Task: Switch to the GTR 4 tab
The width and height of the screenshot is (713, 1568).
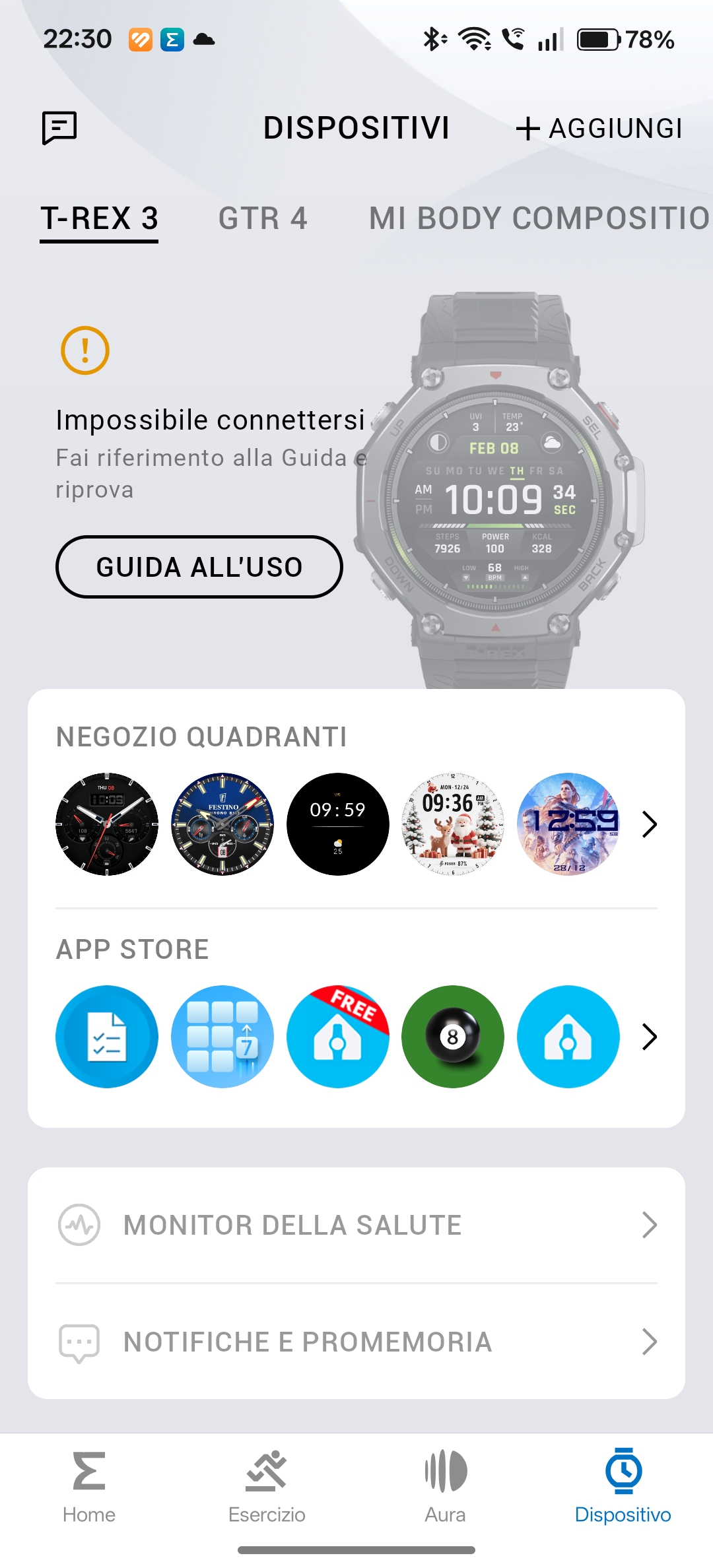Action: pos(263,218)
